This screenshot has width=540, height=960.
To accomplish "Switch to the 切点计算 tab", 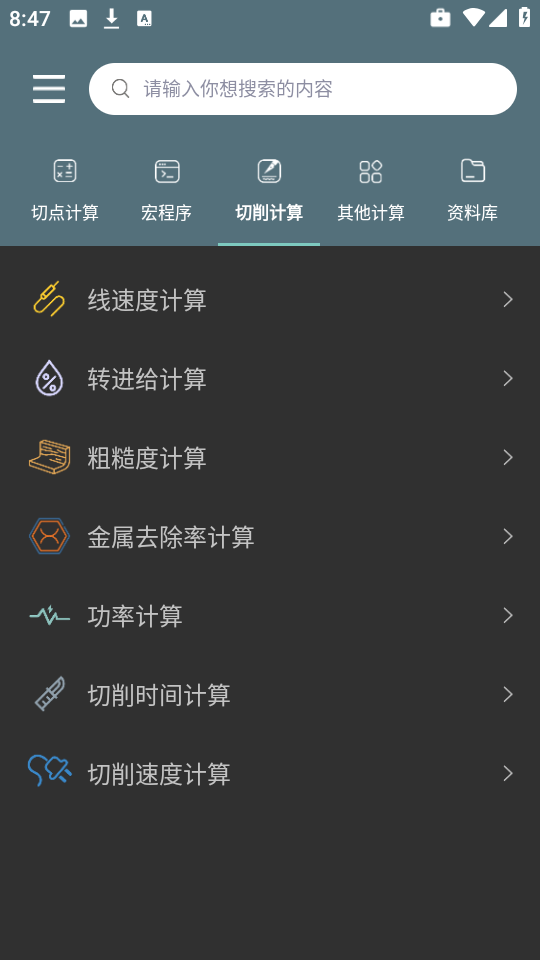I will (x=65, y=190).
